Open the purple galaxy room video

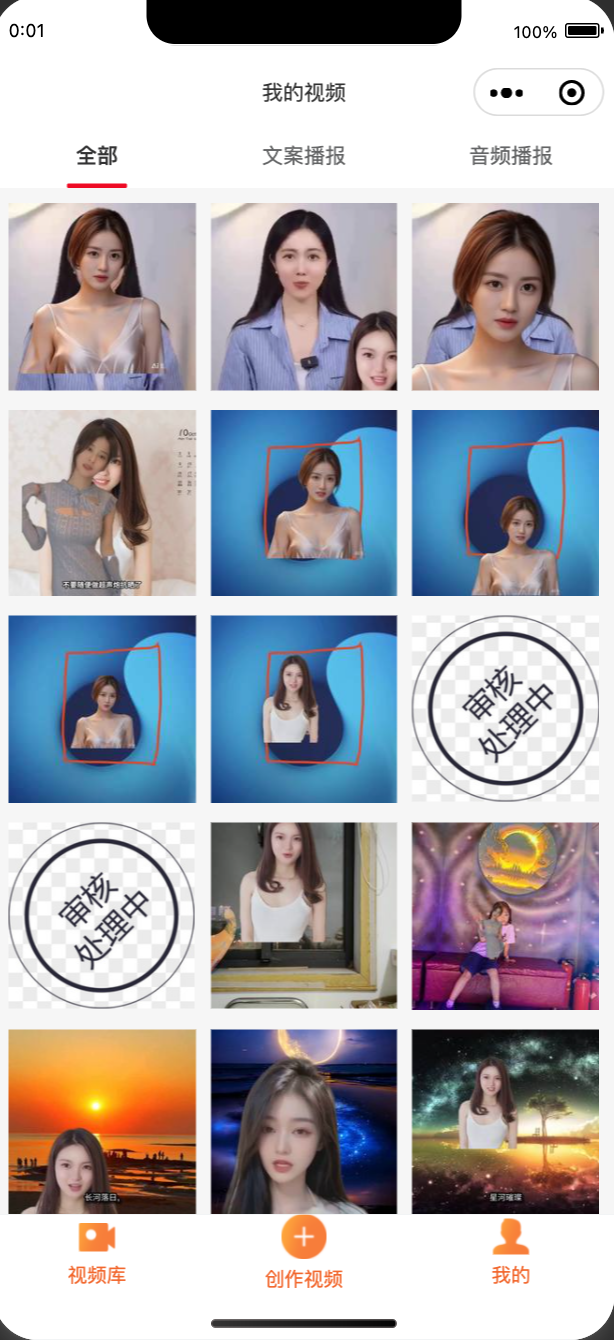[505, 915]
